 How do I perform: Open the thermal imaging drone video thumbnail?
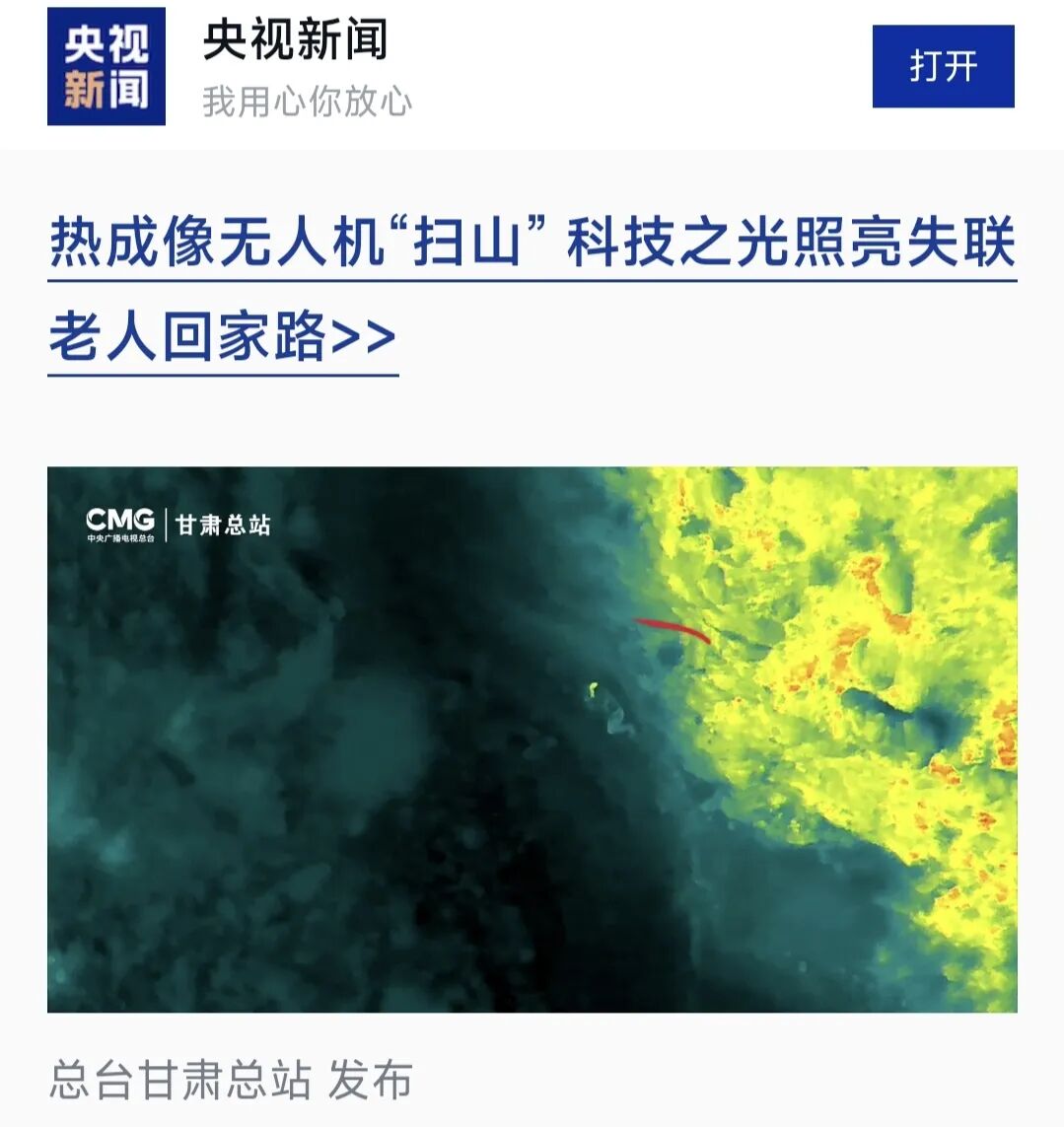tap(532, 739)
